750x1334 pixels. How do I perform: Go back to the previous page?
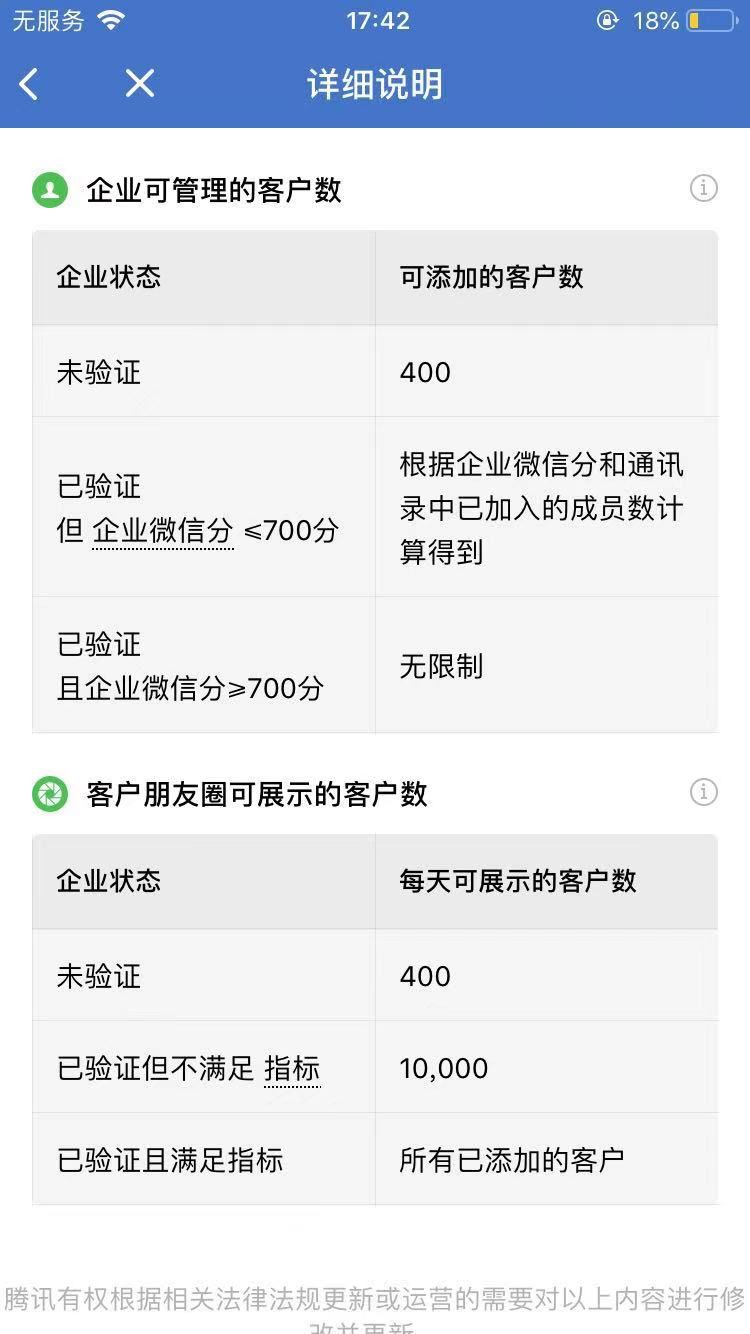point(29,84)
